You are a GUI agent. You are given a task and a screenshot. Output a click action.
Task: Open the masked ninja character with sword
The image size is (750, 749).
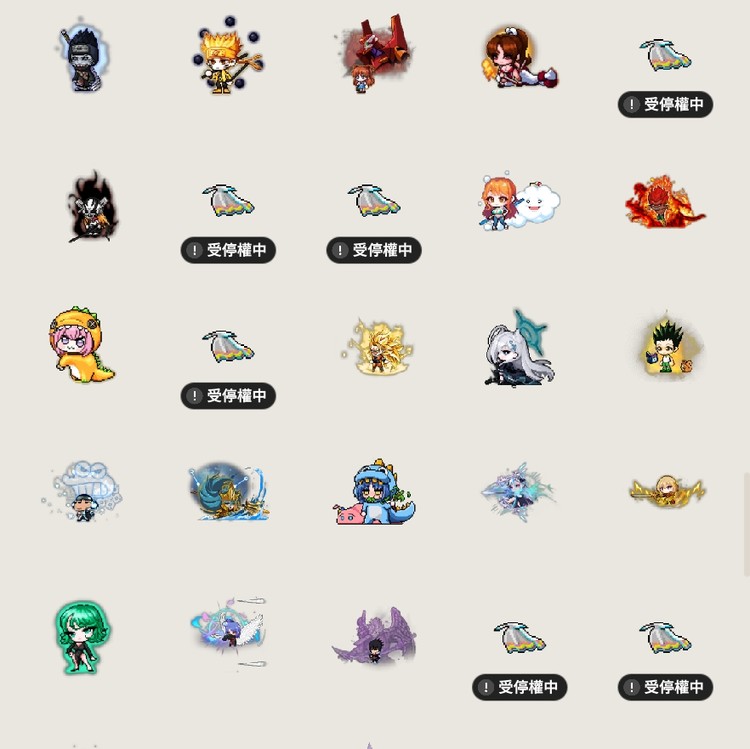pyautogui.click(x=82, y=58)
